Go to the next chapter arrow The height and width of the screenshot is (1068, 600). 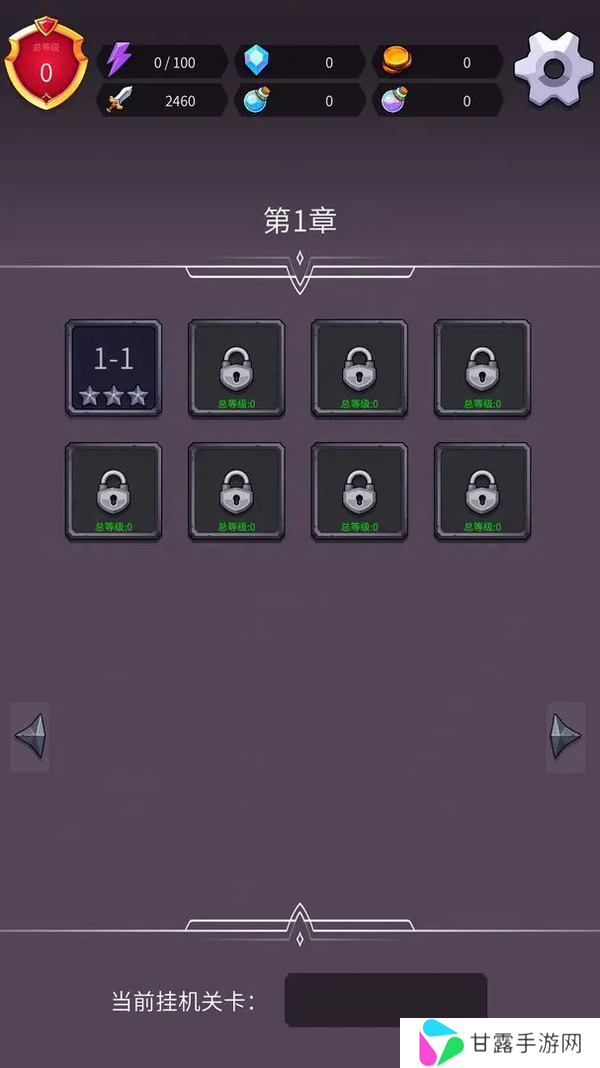coord(565,737)
